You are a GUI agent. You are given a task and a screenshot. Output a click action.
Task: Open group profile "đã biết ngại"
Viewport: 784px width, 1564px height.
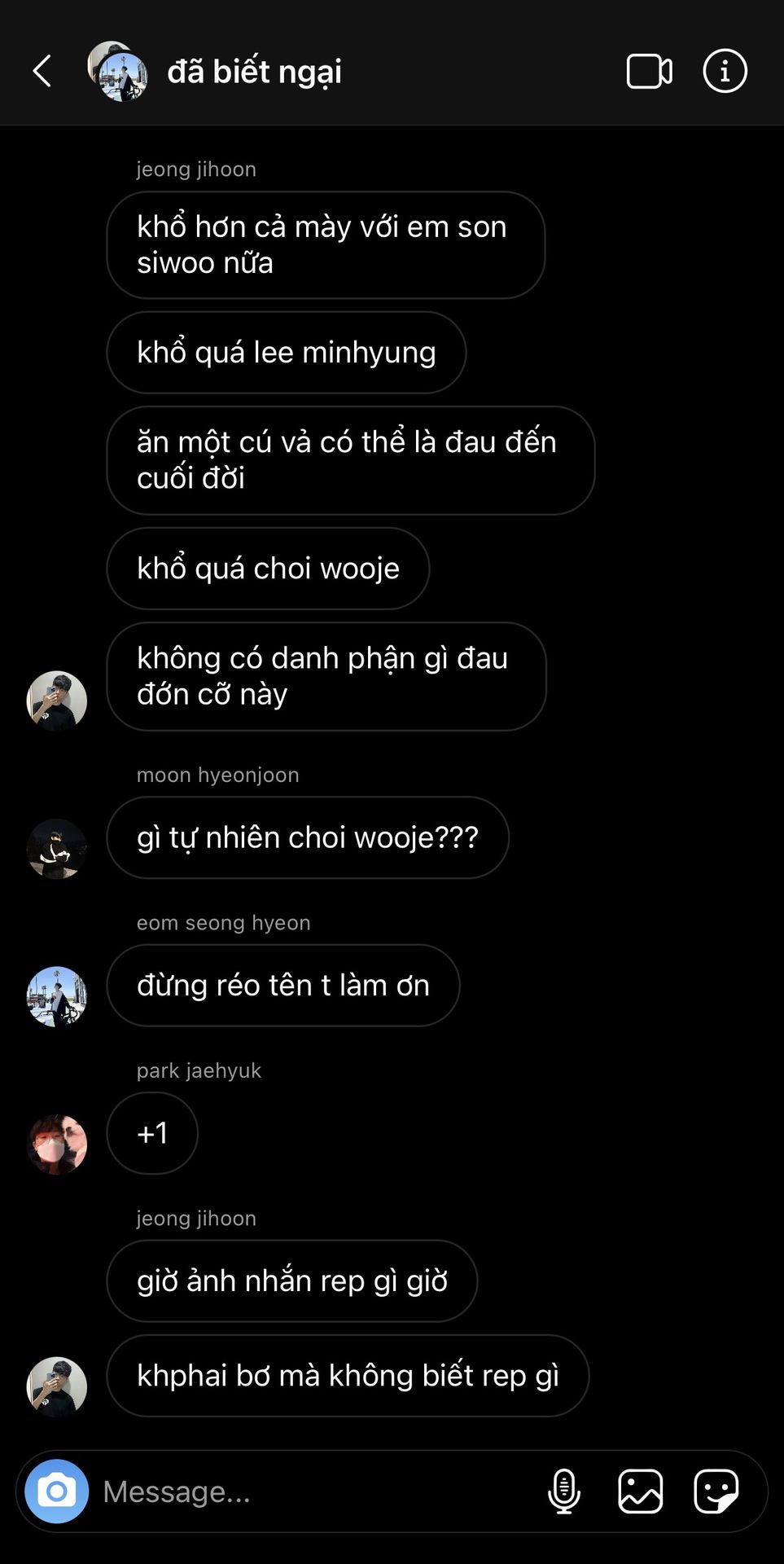pyautogui.click(x=254, y=72)
